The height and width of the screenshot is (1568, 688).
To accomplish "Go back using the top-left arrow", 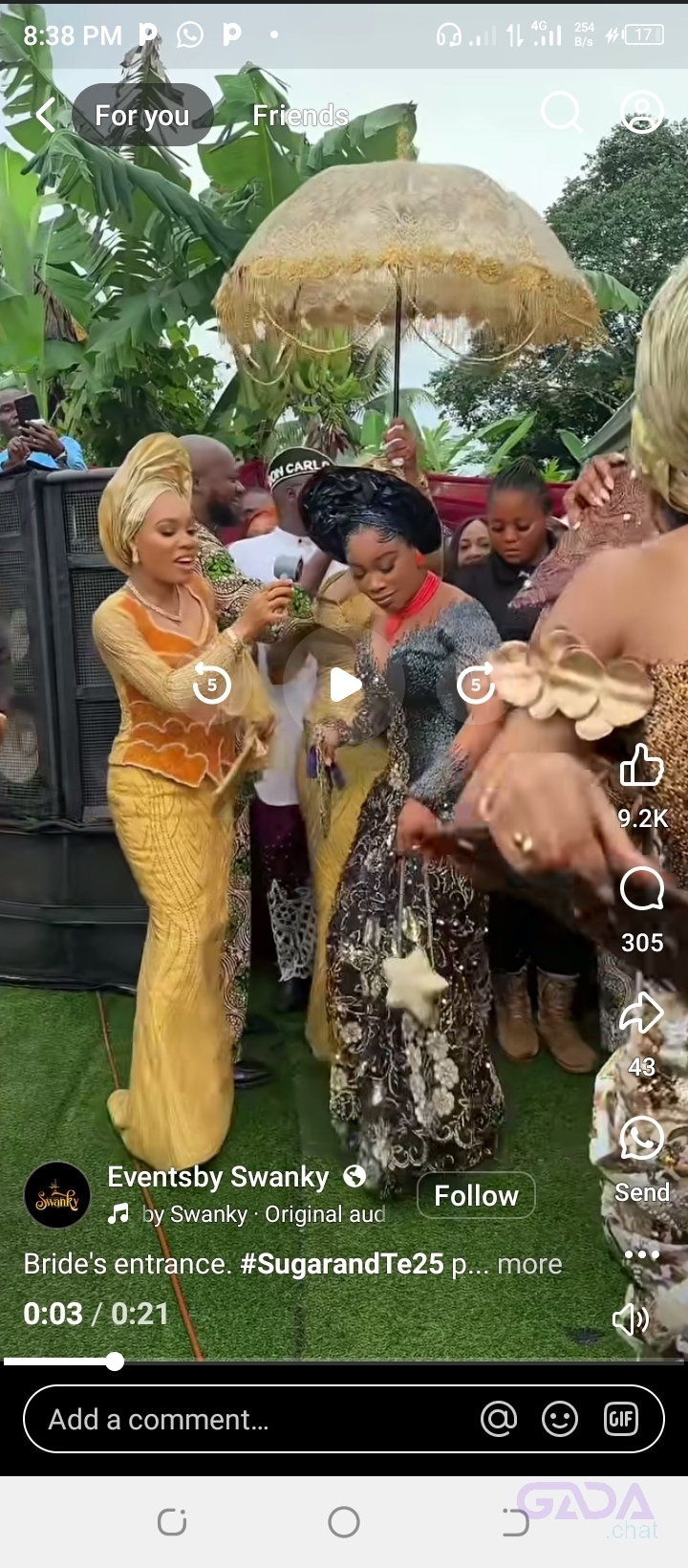I will (x=44, y=116).
